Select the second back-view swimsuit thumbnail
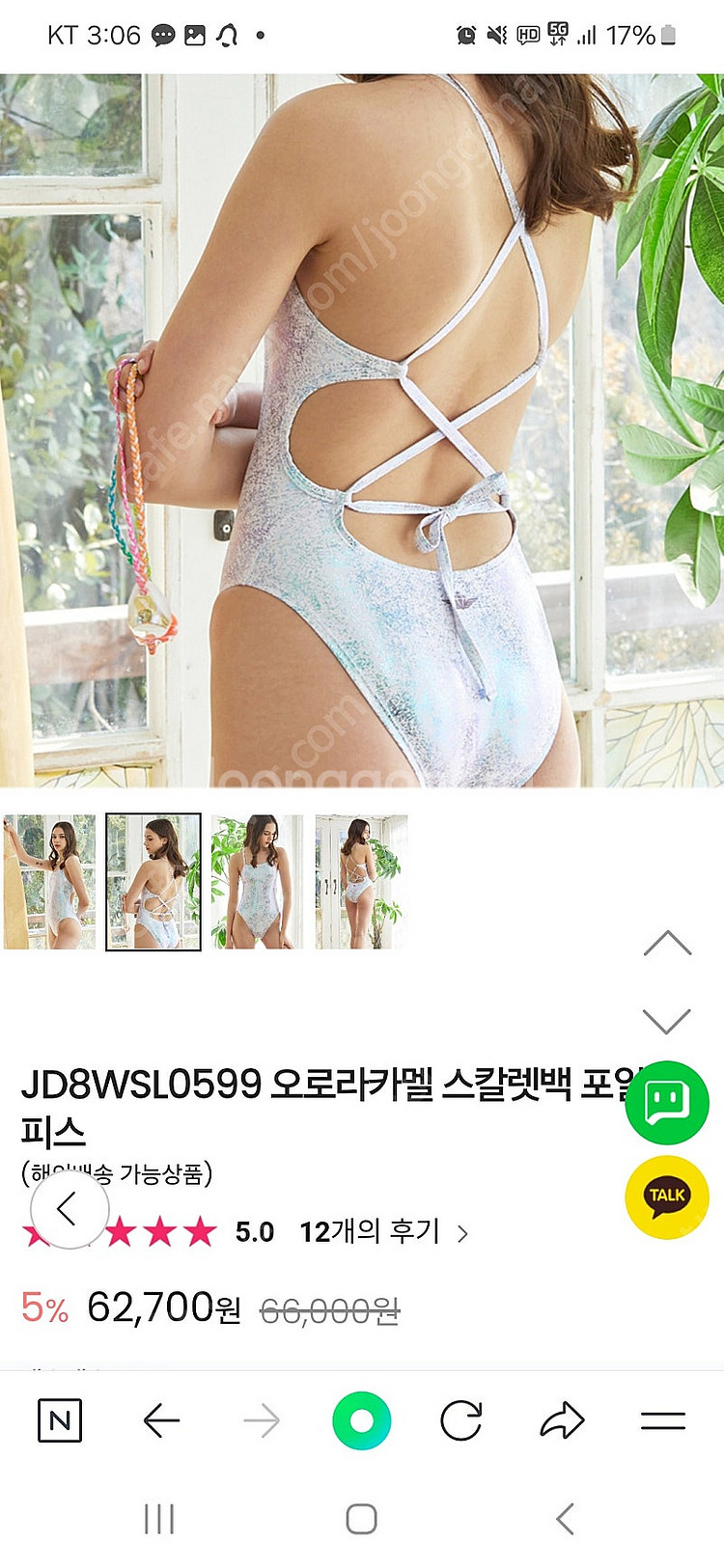 click(x=153, y=882)
